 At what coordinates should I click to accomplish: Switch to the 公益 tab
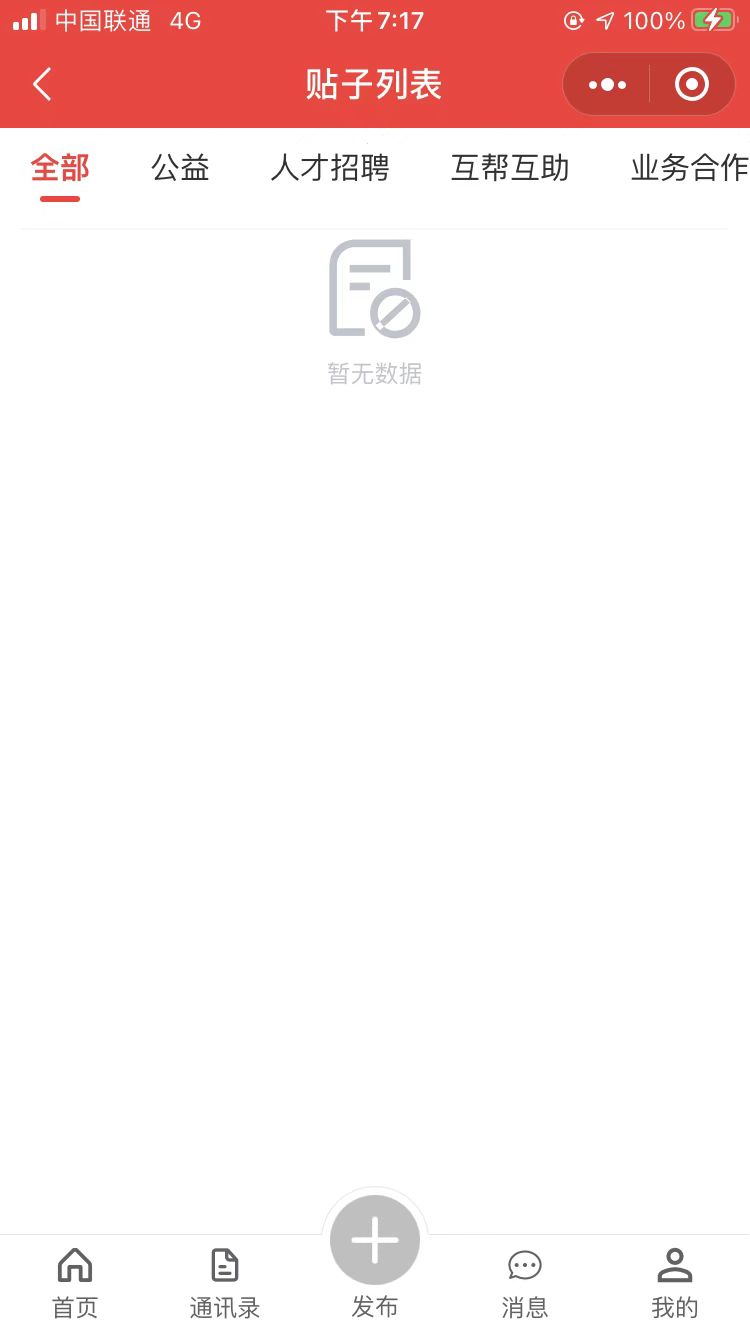pyautogui.click(x=180, y=168)
